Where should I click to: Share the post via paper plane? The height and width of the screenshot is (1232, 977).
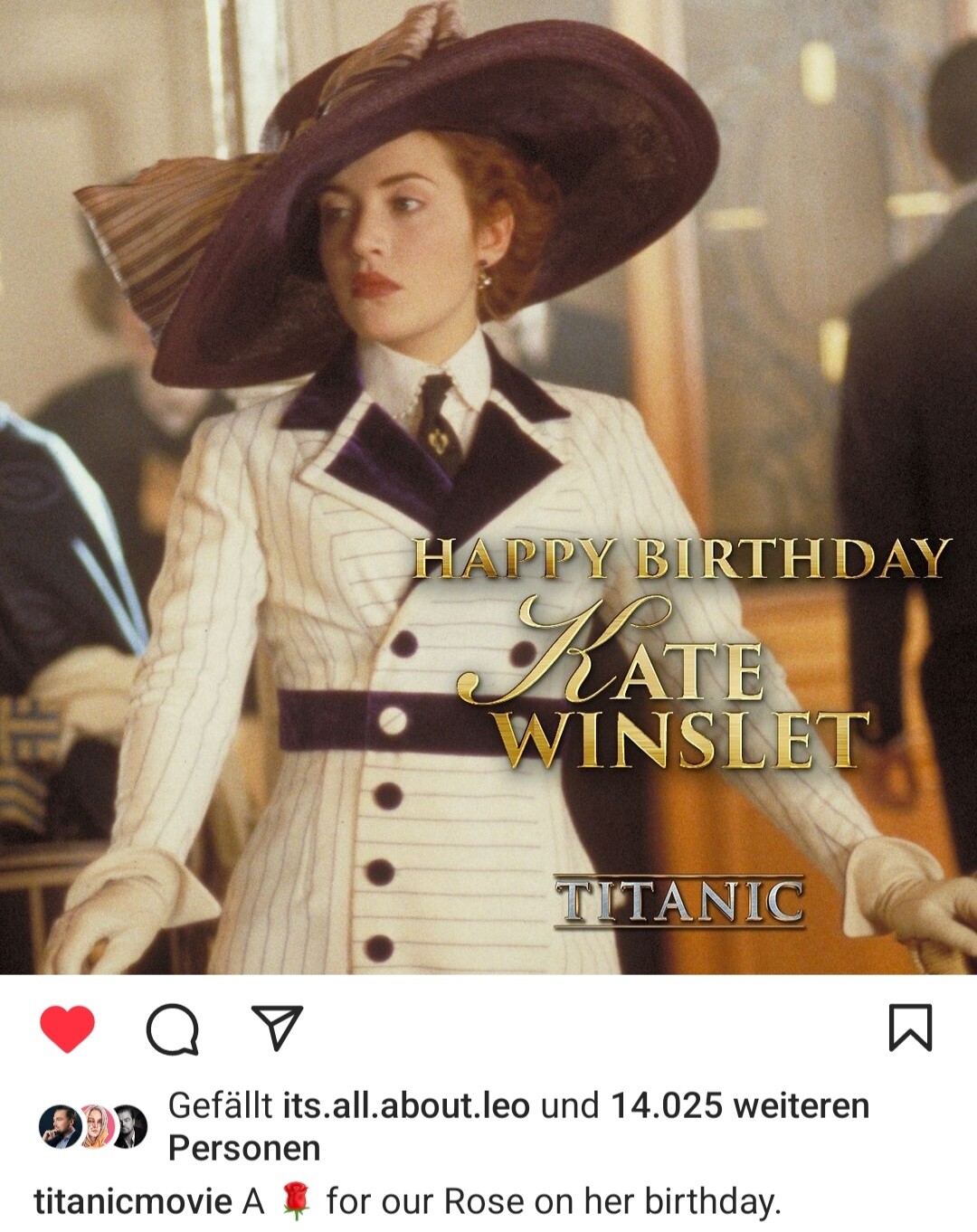pyautogui.click(x=277, y=1028)
